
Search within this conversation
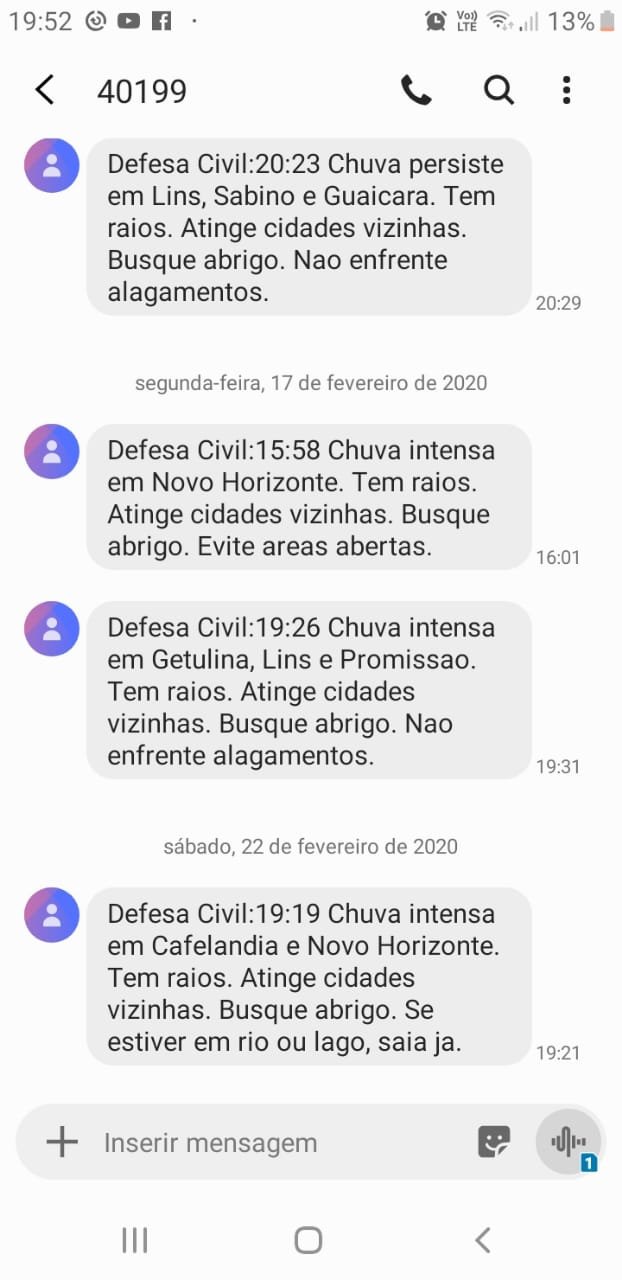click(498, 90)
